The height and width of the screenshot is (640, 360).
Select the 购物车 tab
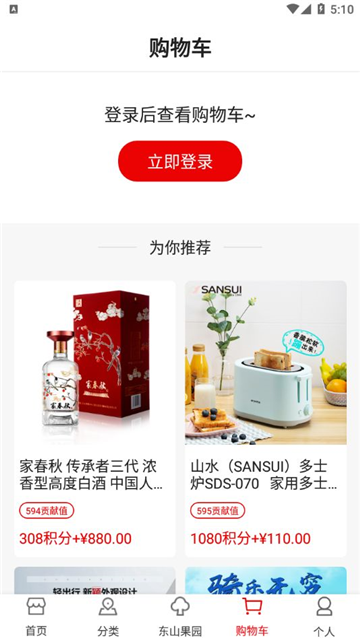[252, 617]
